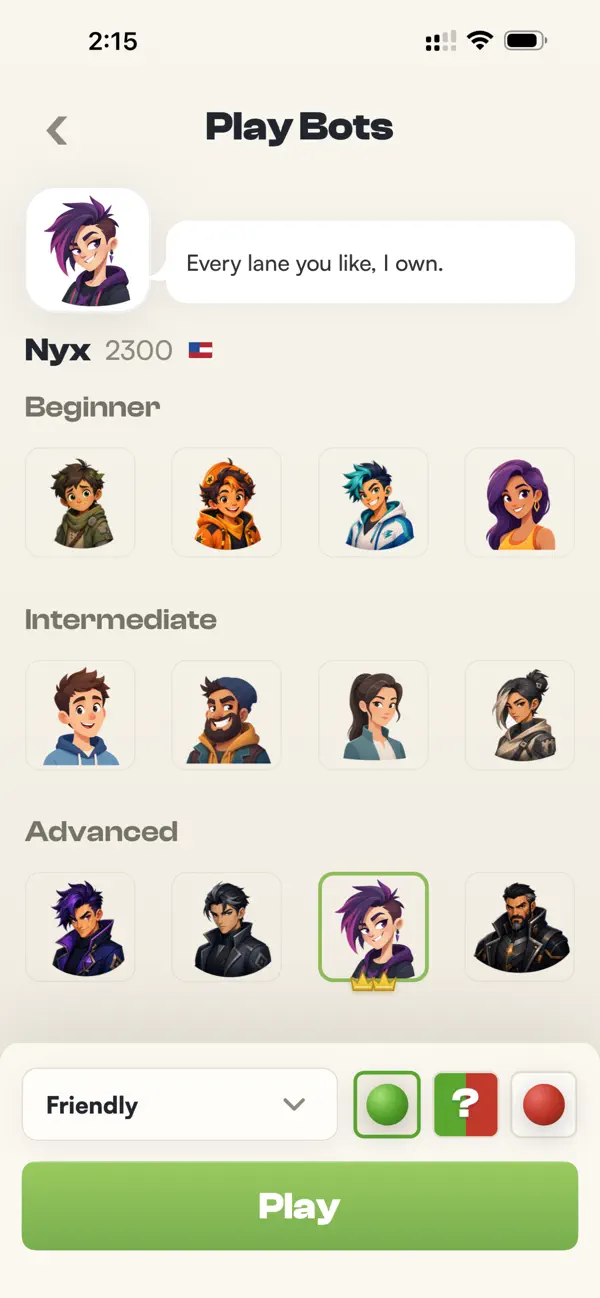This screenshot has height=1298, width=600.
Task: Select the bearded Advanced bot in armor
Action: (520, 927)
